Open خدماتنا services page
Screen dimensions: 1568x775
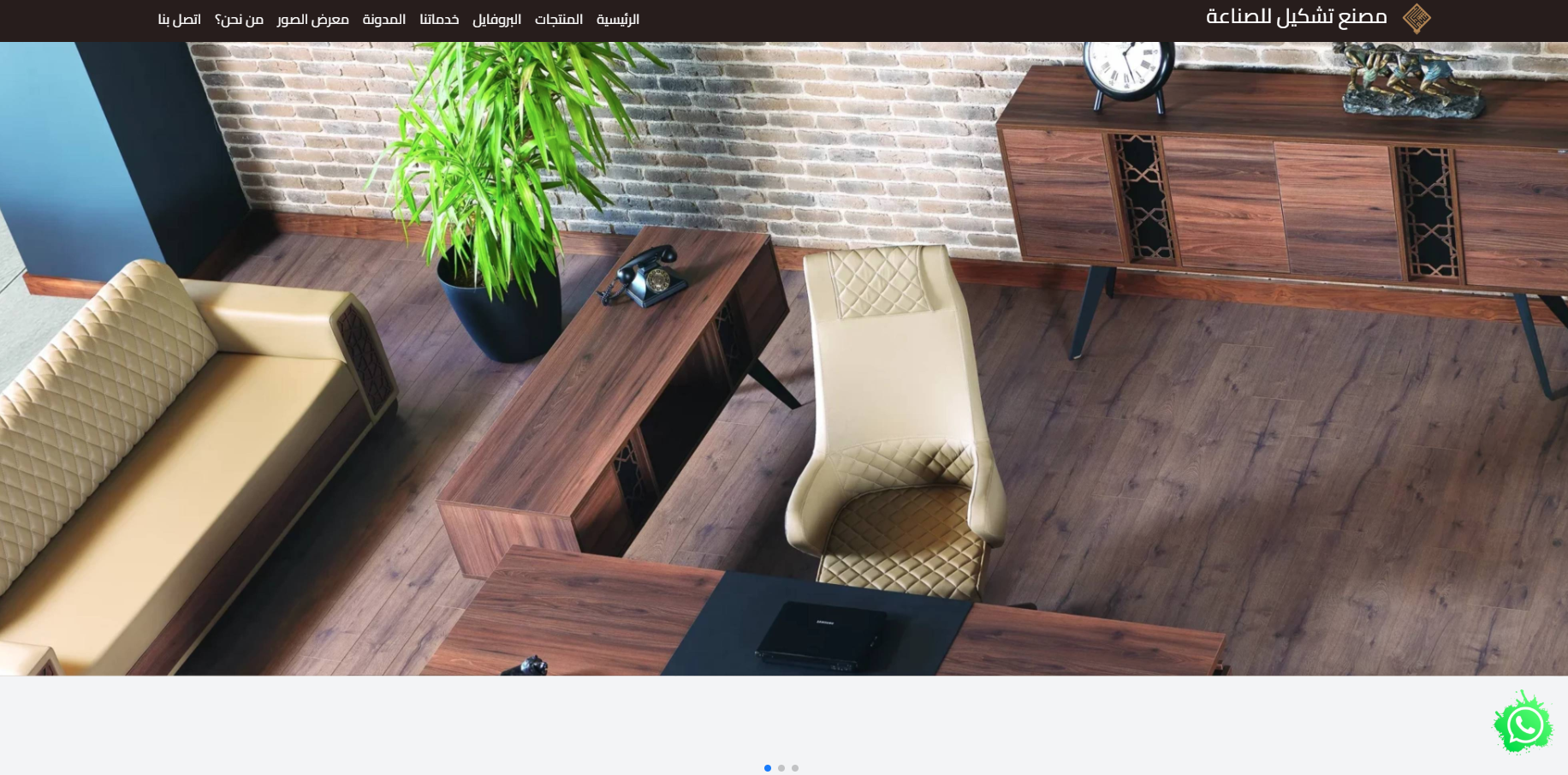point(439,20)
